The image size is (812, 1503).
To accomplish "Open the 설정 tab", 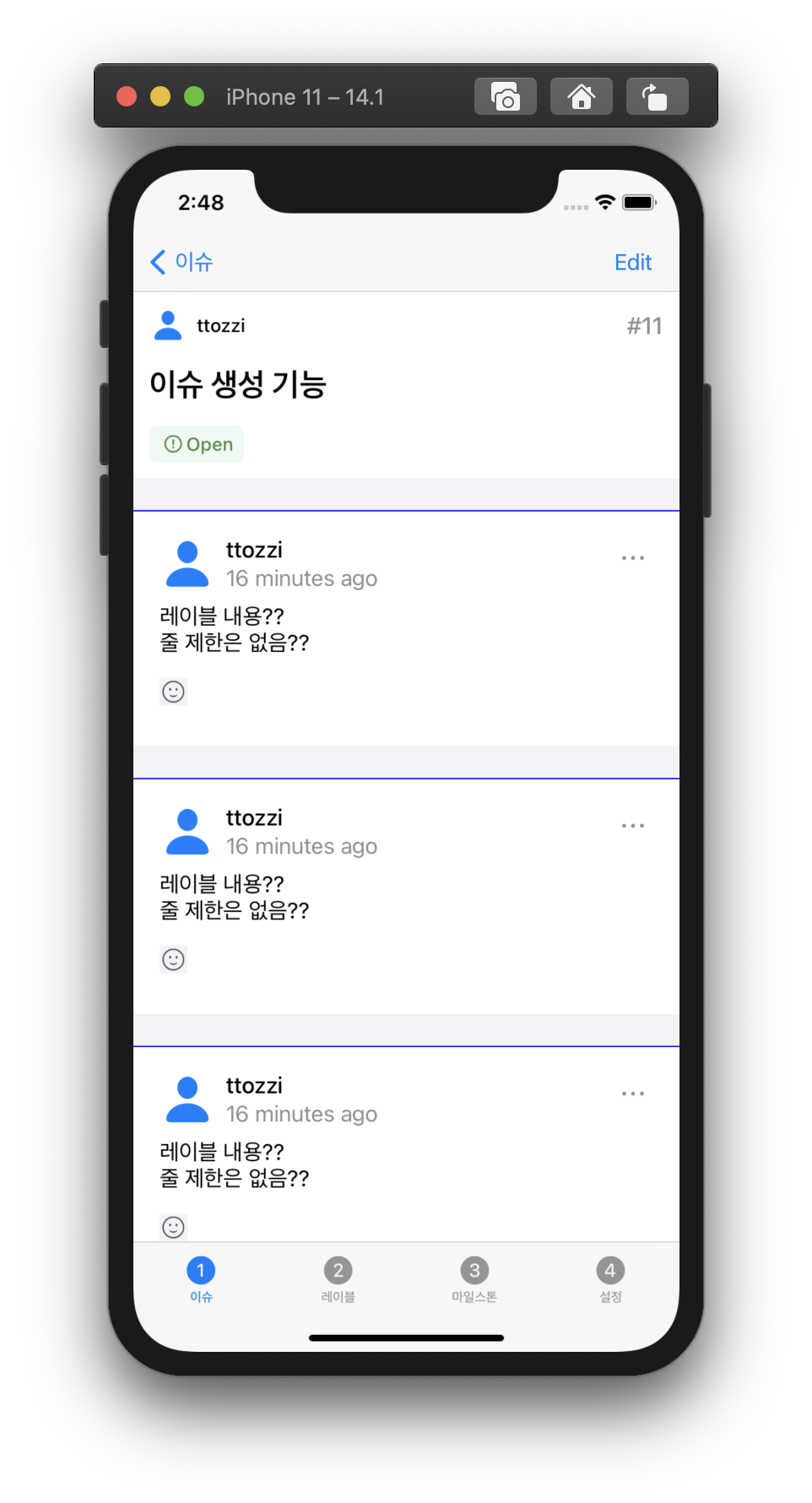I will [610, 1280].
